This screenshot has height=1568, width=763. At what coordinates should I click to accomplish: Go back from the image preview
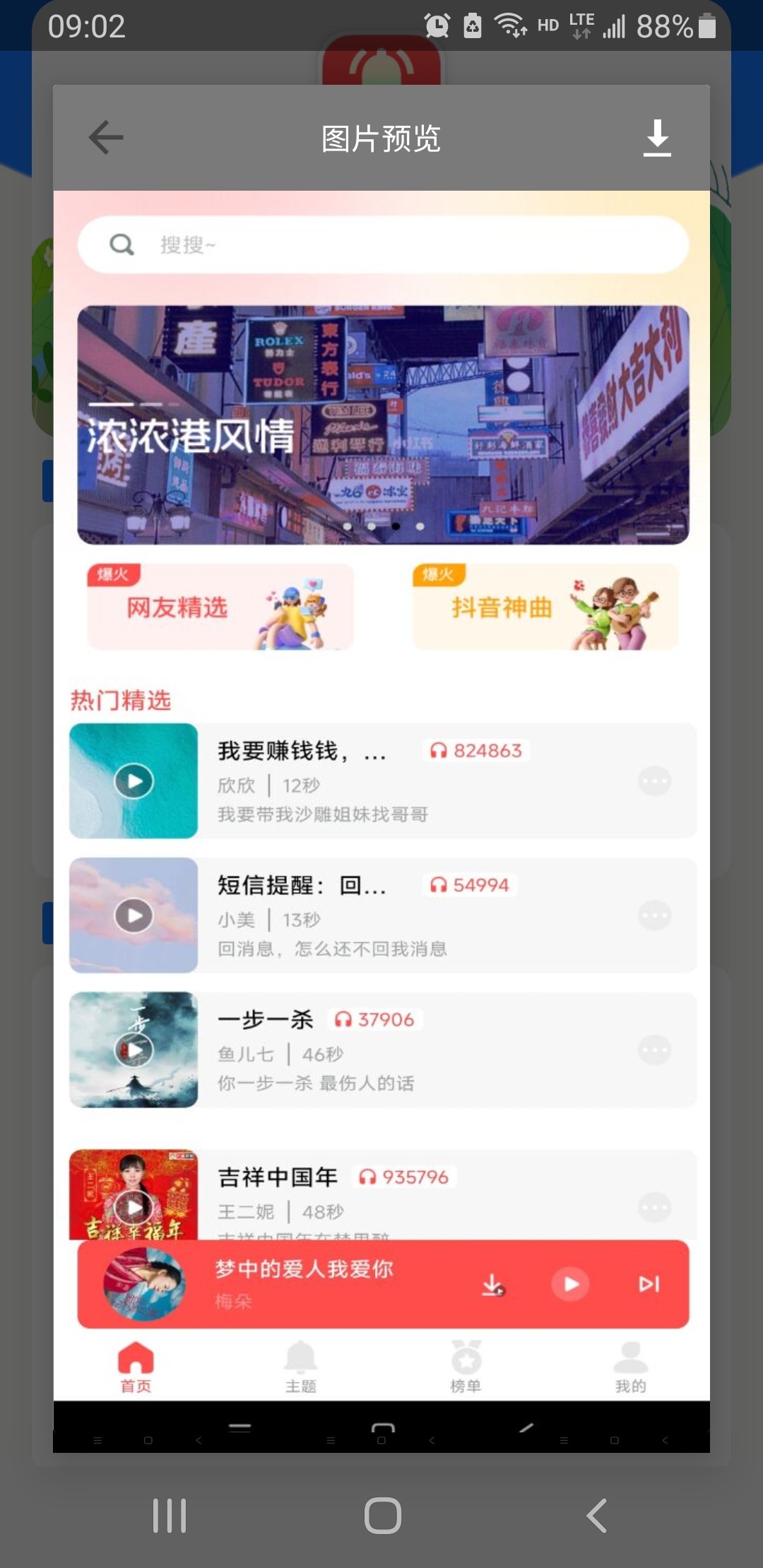[106, 137]
